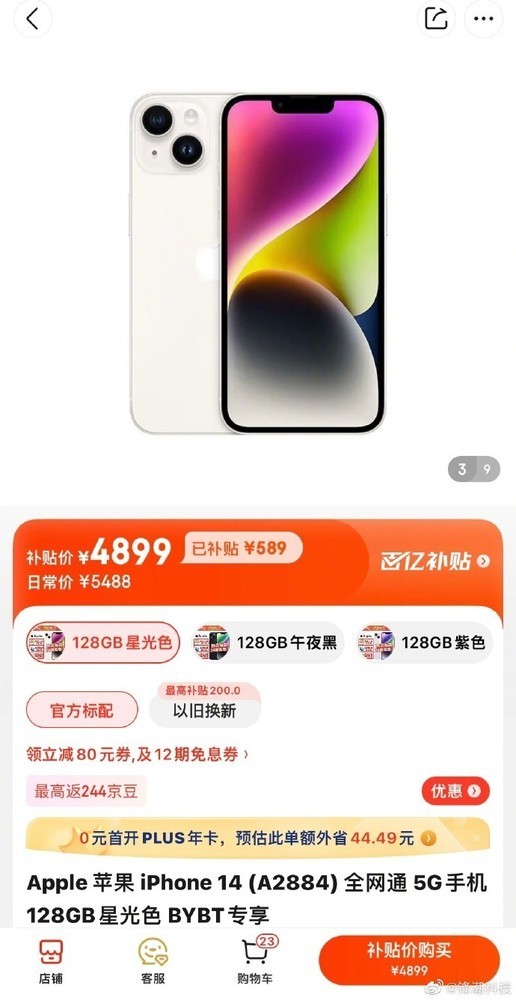
Task: Go back using the top-left arrow
Action: pos(32,18)
